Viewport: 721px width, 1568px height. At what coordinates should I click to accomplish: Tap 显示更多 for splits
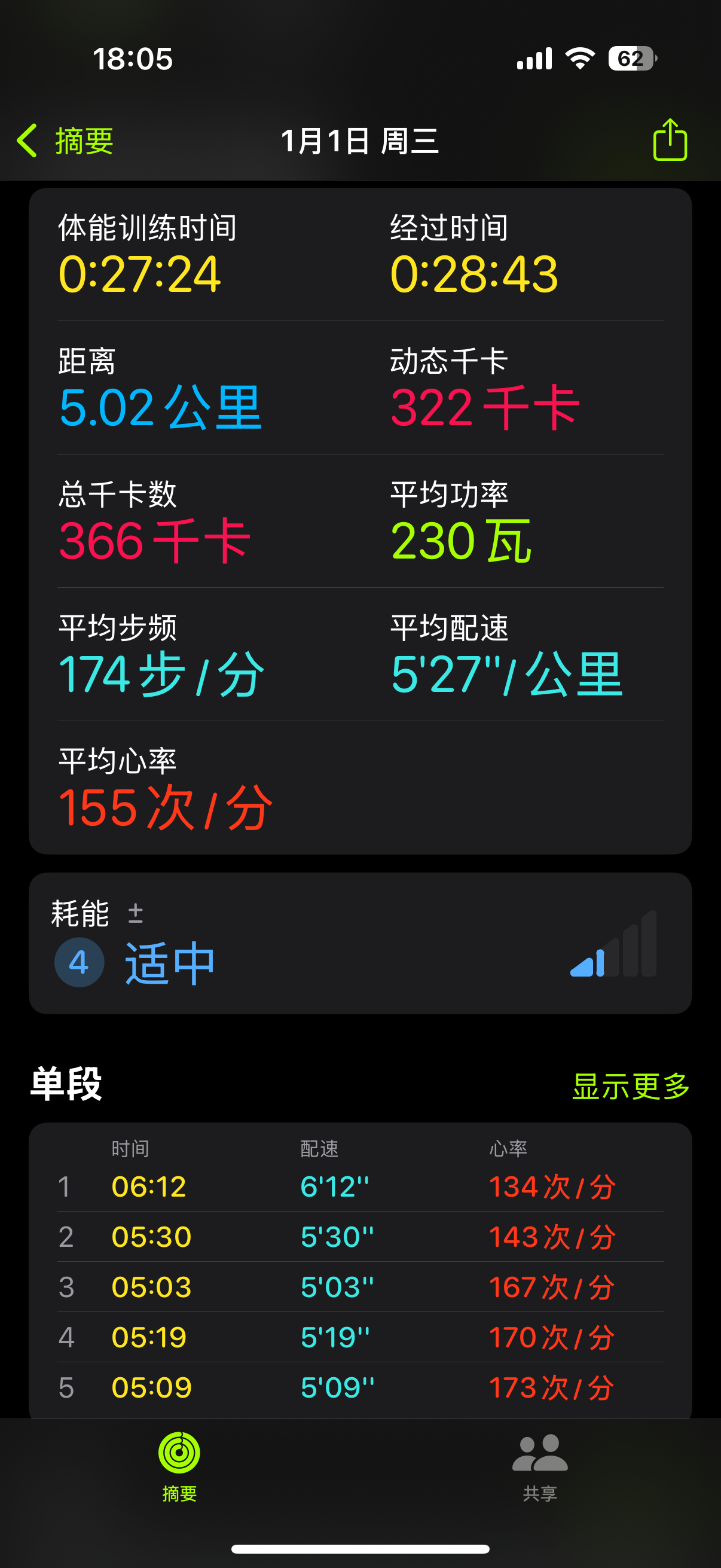(x=630, y=1086)
